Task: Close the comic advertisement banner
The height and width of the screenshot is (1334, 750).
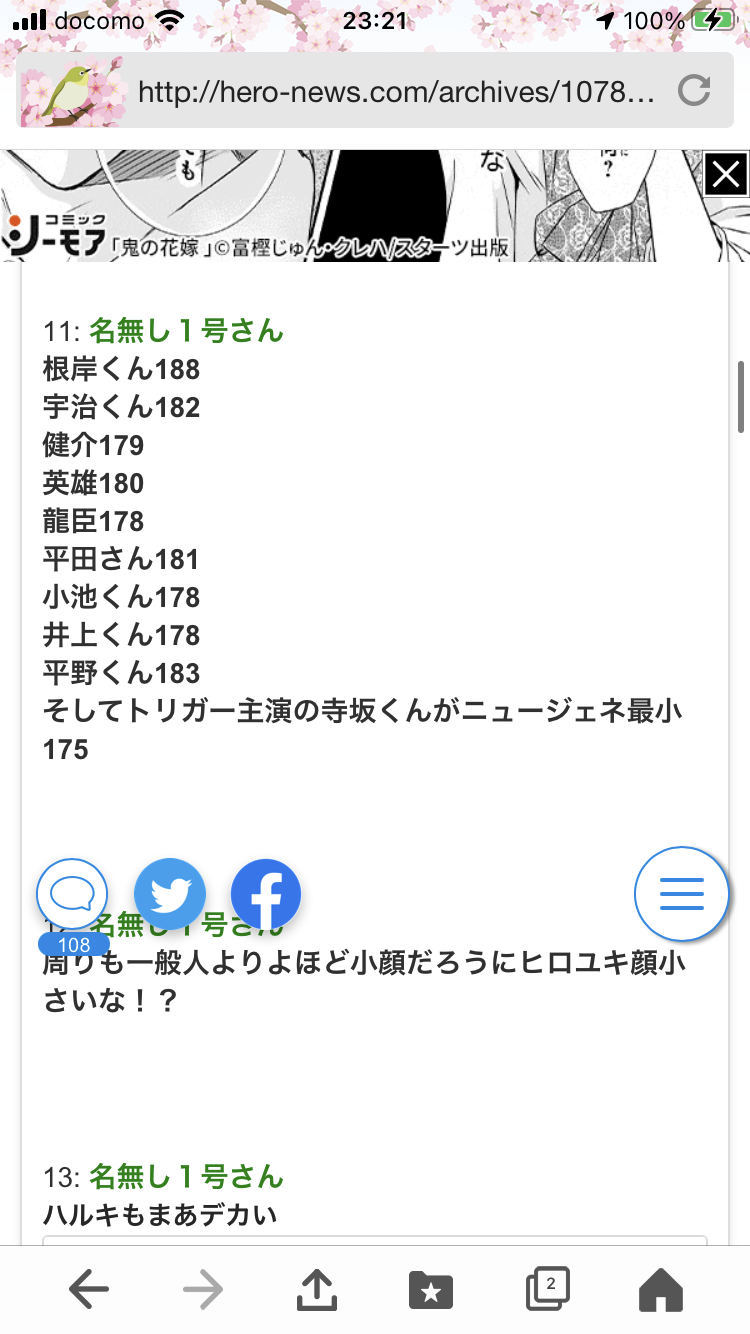Action: point(726,175)
